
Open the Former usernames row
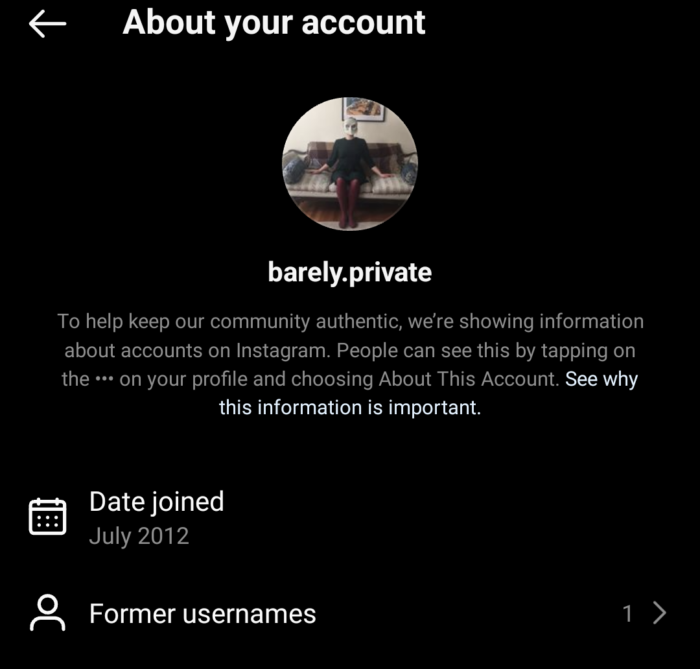point(350,613)
